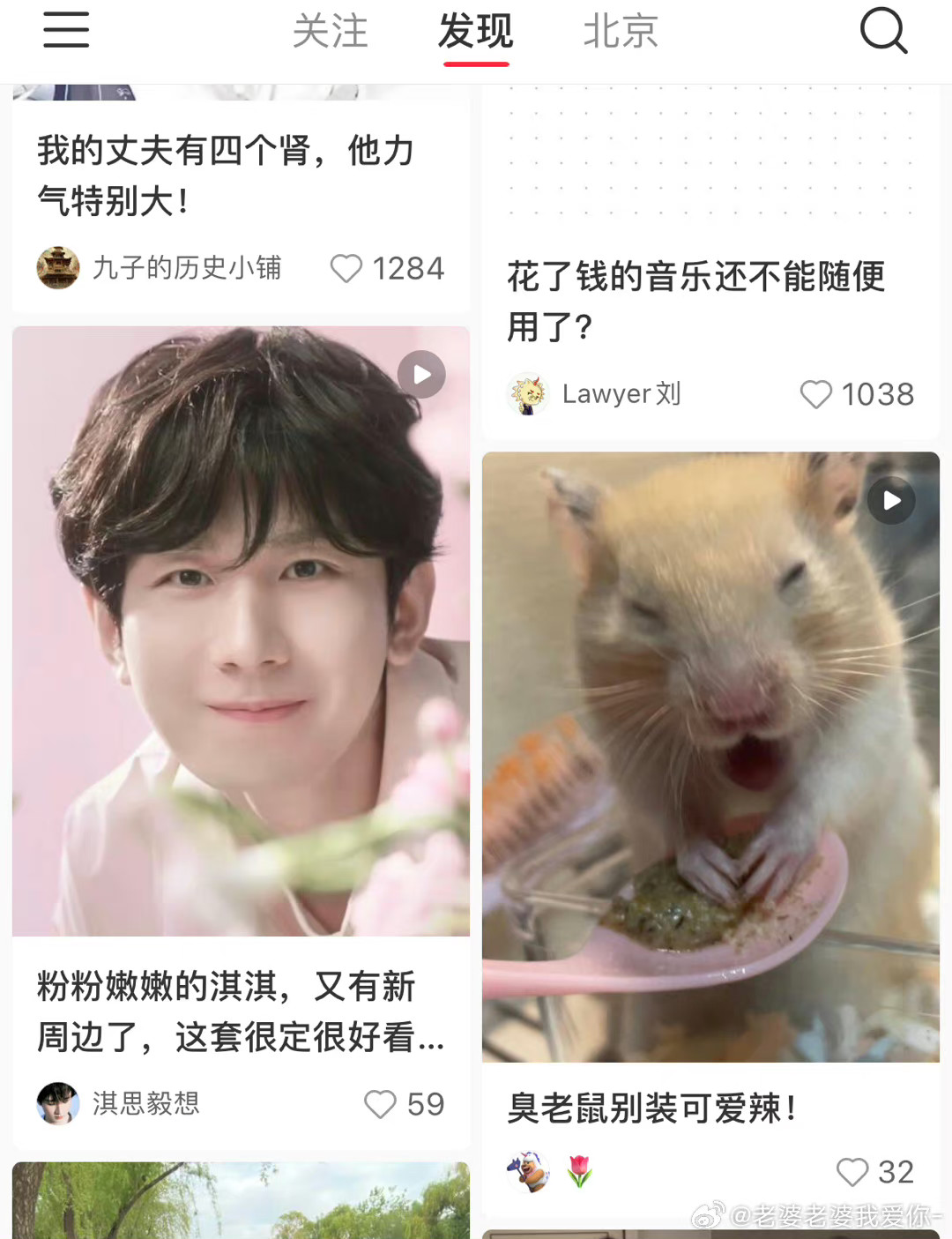
Task: Visit 九子的历史小铺's profile
Action: (x=58, y=267)
